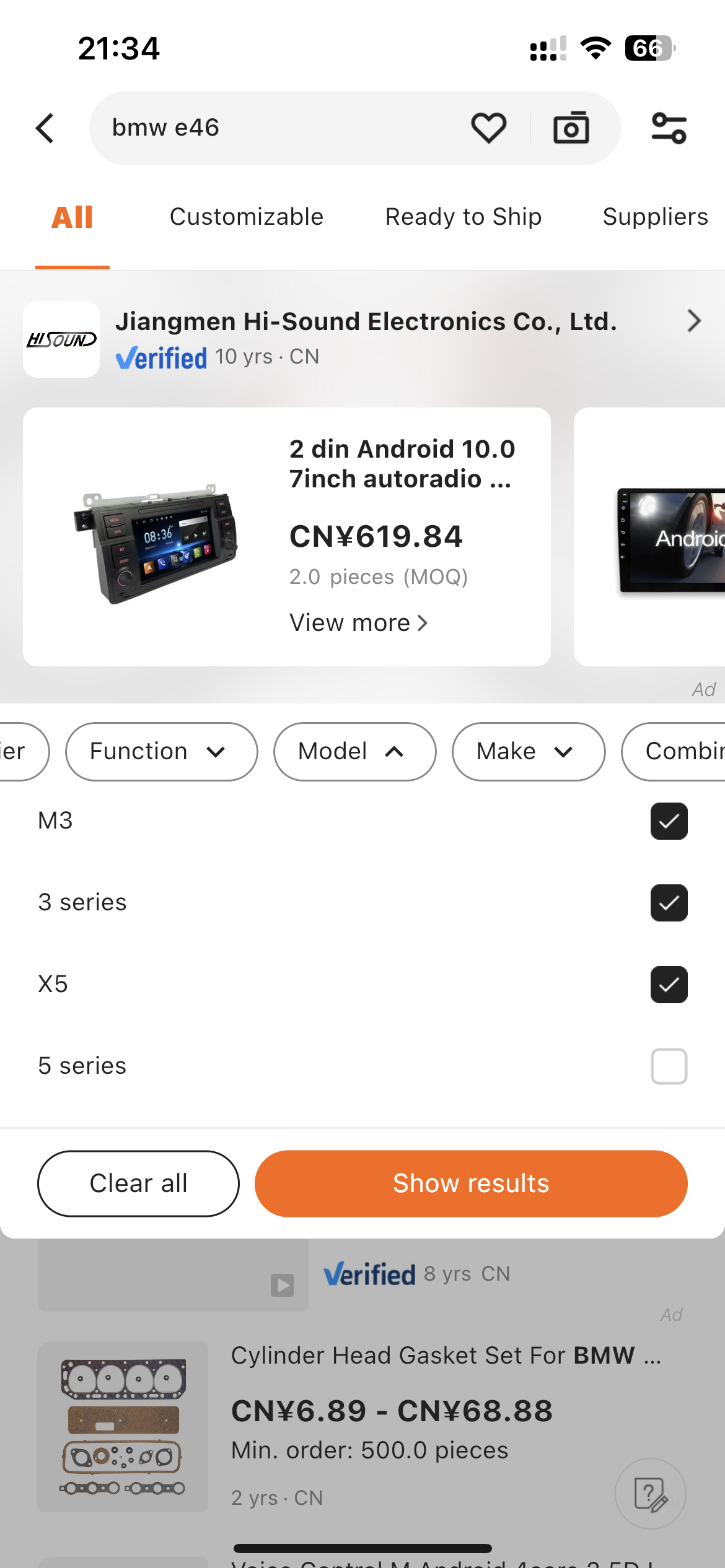The image size is (725, 1568).
Task: Open camera image search
Action: [571, 128]
